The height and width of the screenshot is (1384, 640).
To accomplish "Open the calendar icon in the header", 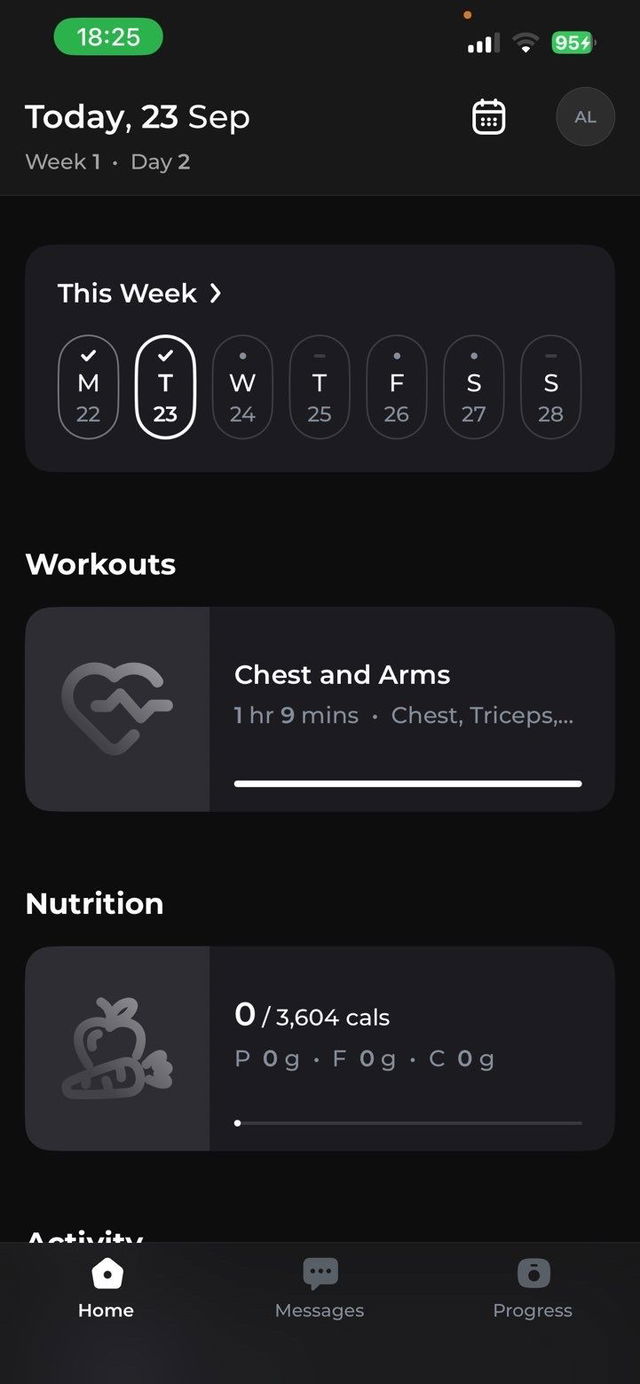I will [x=488, y=117].
